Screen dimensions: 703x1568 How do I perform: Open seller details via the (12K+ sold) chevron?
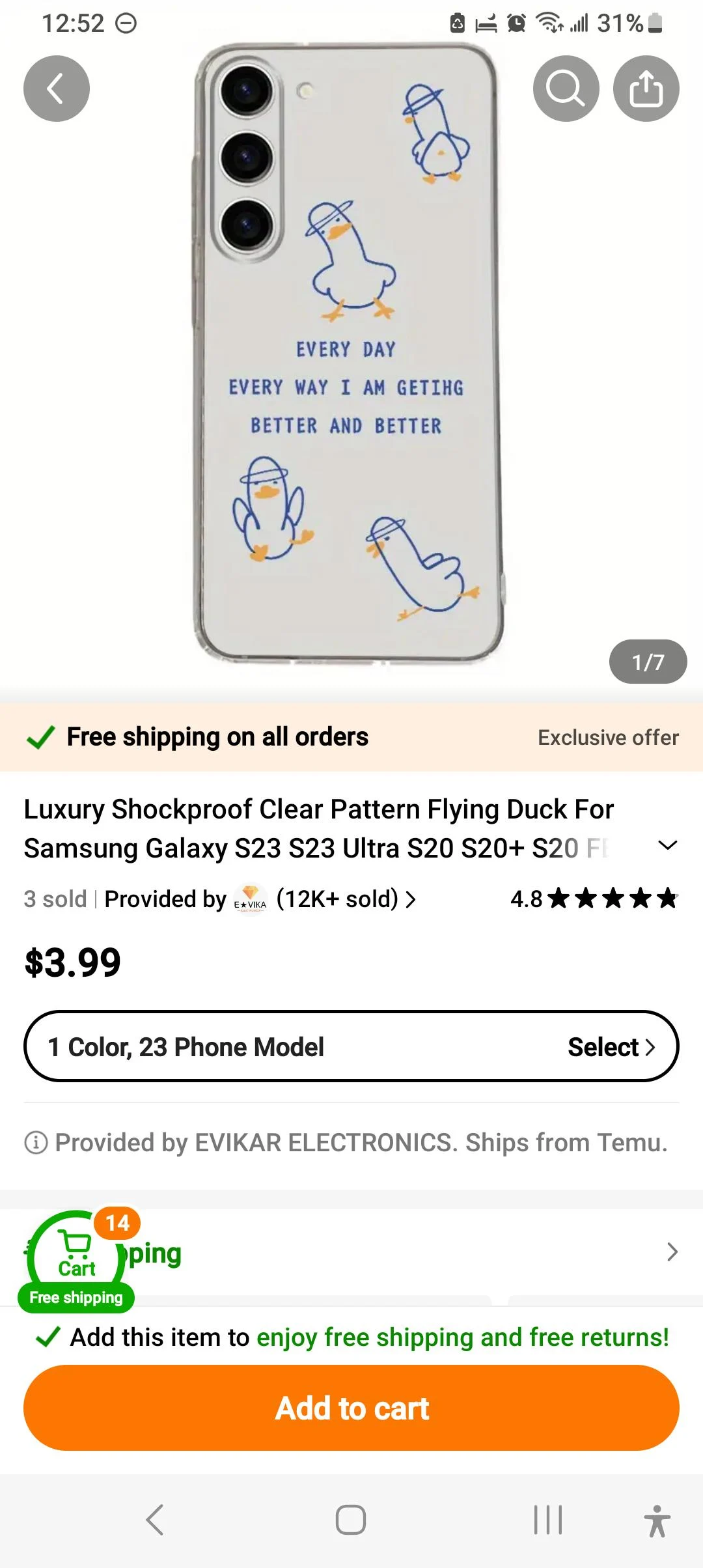pyautogui.click(x=411, y=899)
